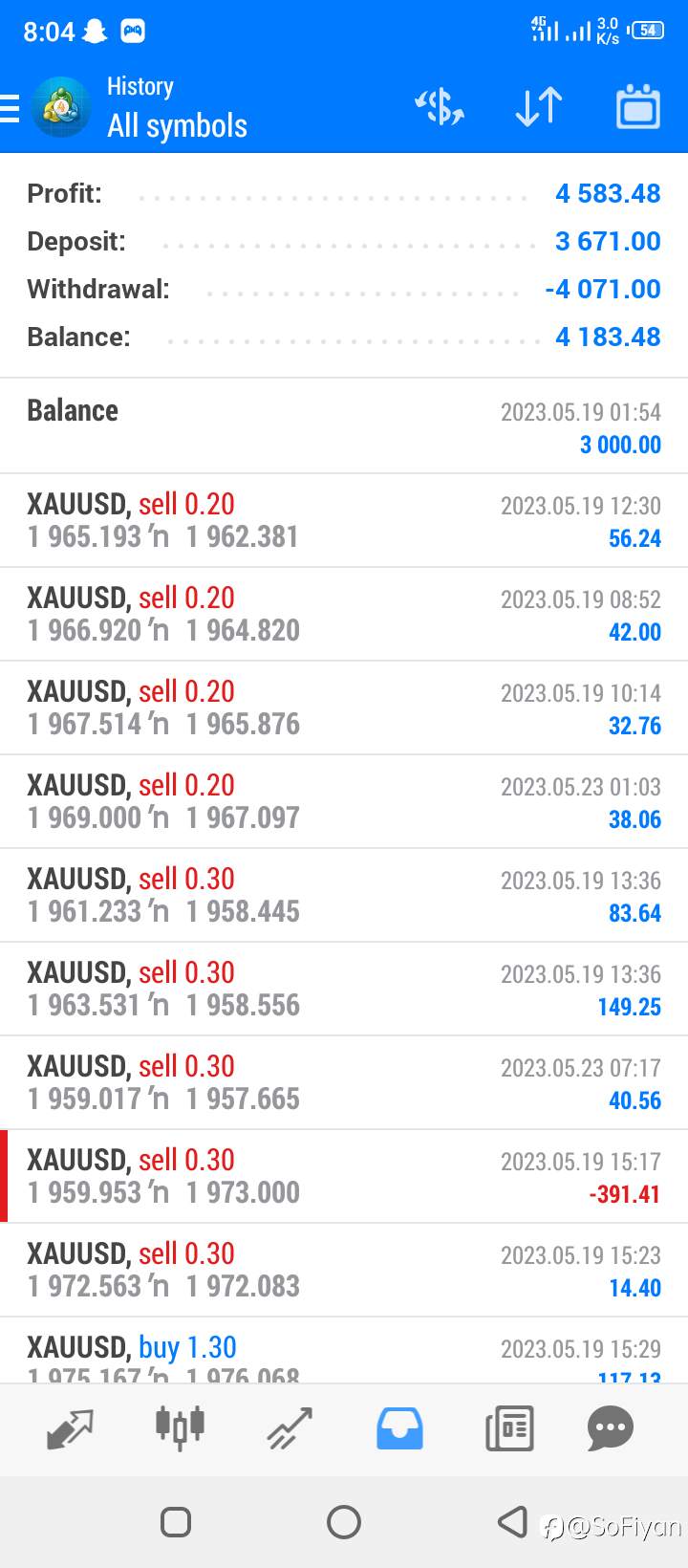688x1568 pixels.
Task: Open the 3 000.00 Balance entry
Action: pos(344,426)
